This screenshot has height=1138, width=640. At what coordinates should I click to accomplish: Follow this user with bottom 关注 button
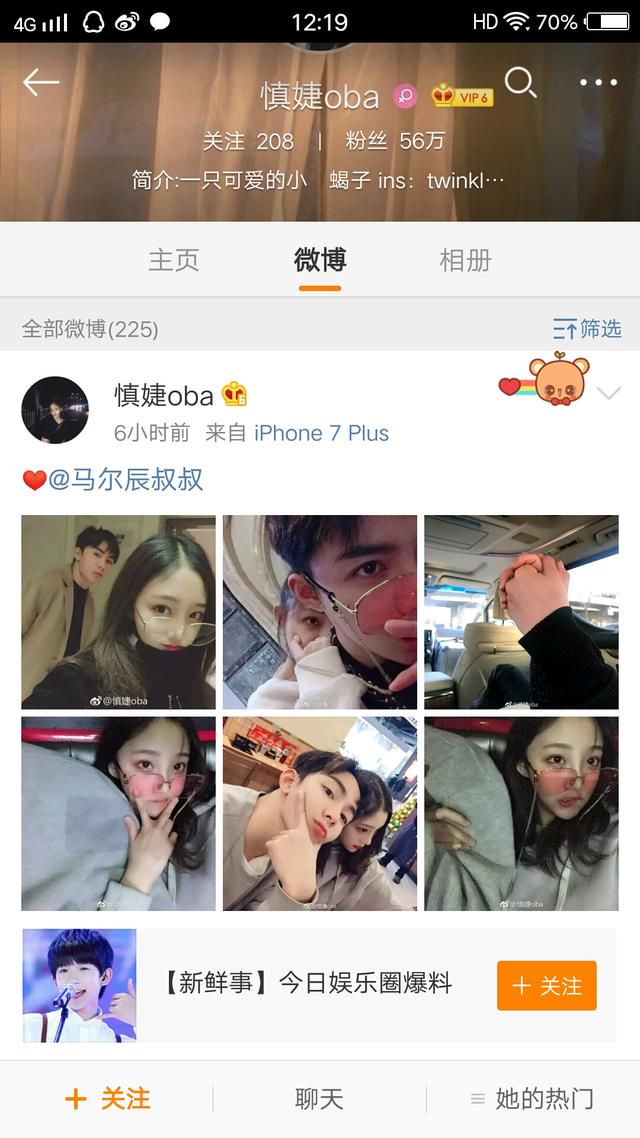107,1099
